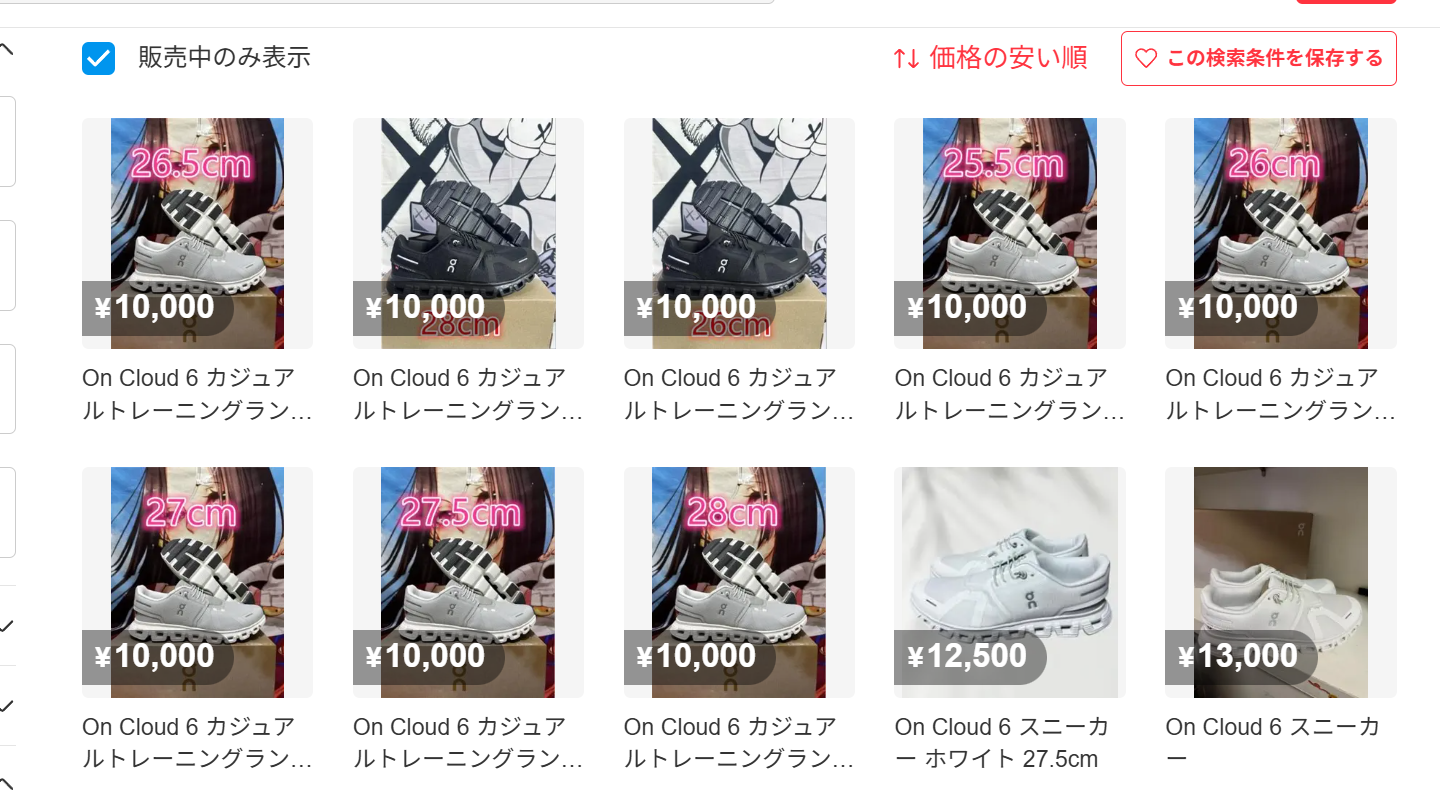This screenshot has height=806, width=1440.
Task: View the 25.5cm grey On Cloud 6 item
Action: pyautogui.click(x=1009, y=233)
